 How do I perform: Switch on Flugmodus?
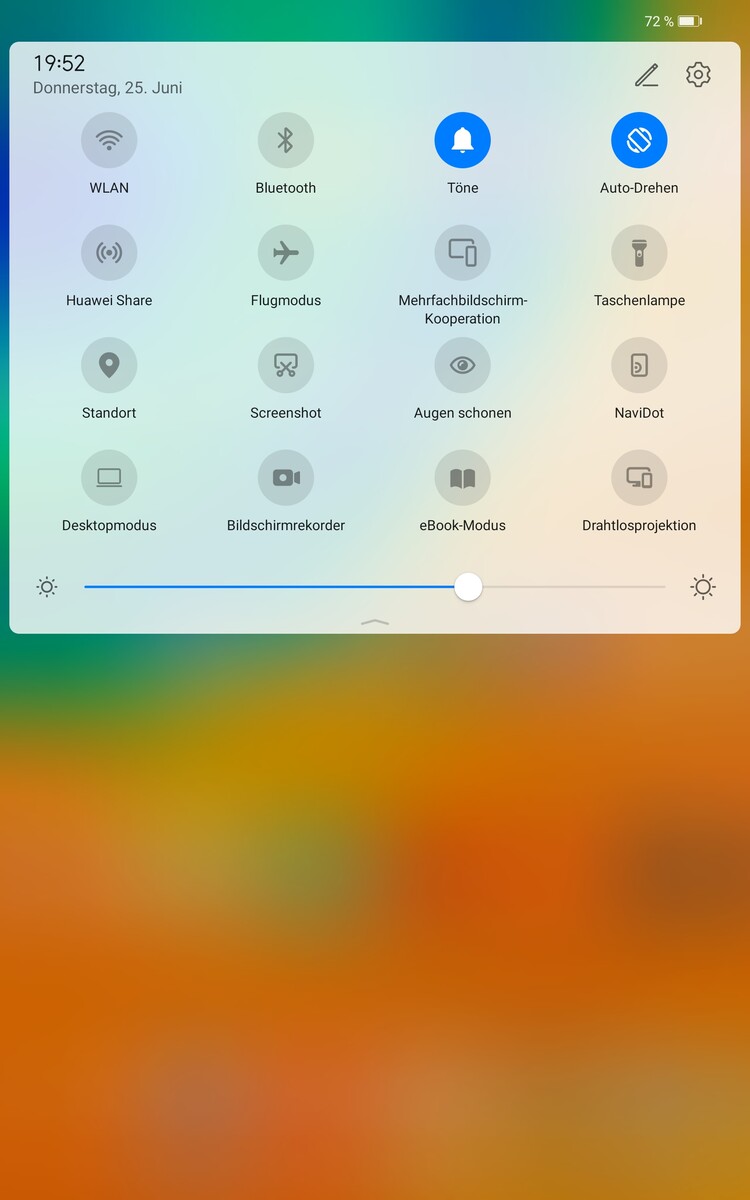[286, 253]
